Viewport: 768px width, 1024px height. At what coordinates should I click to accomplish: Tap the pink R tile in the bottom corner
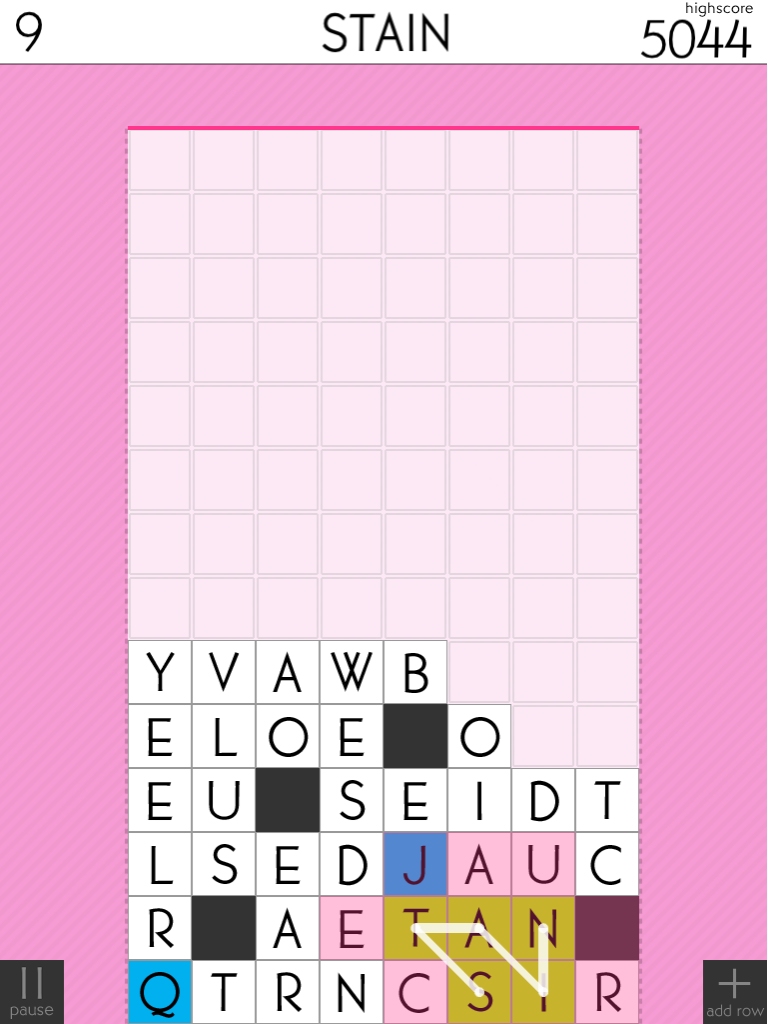[x=607, y=992]
